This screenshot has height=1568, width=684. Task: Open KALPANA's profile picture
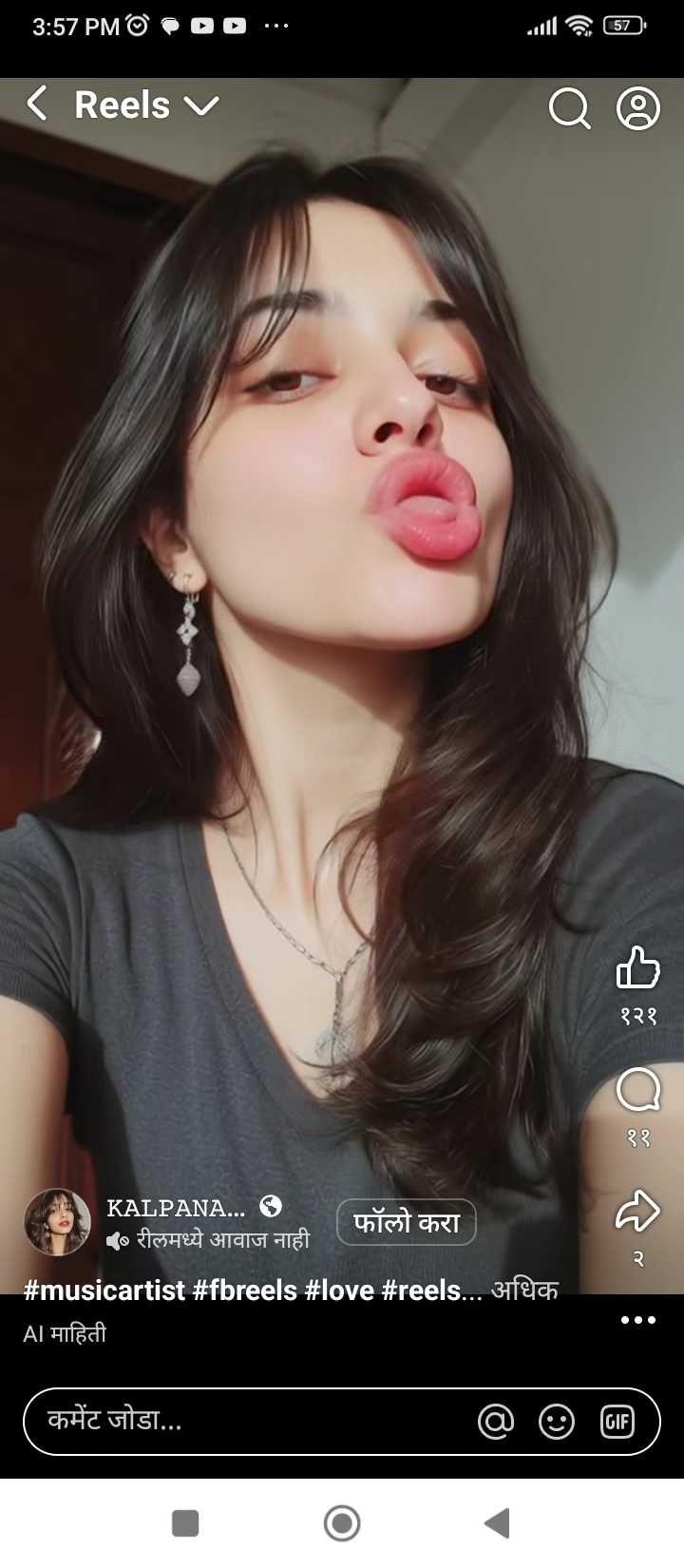(x=58, y=1222)
